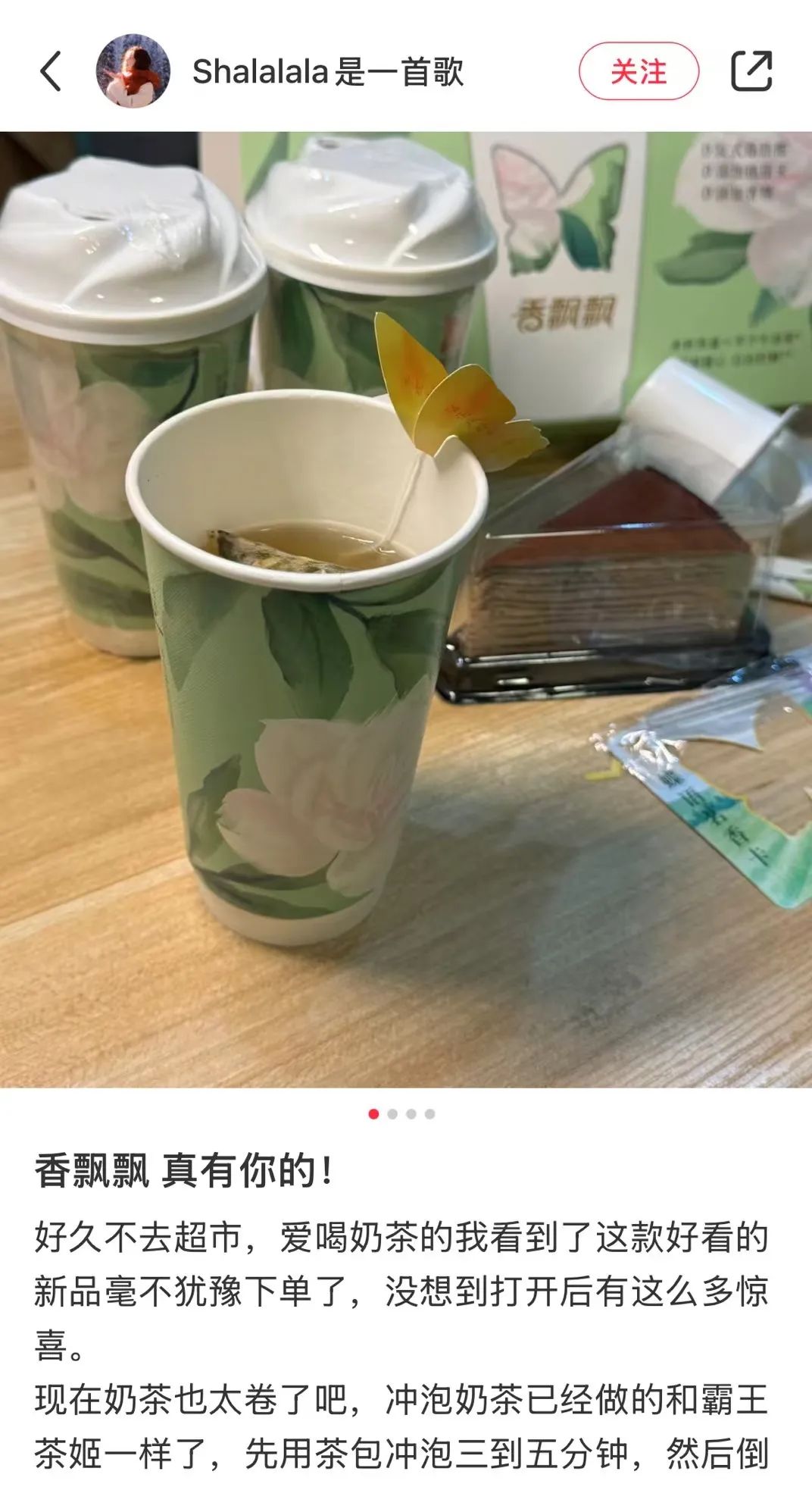The image size is (812, 1487).
Task: Open the milk tea post photo
Action: pos(406,609)
